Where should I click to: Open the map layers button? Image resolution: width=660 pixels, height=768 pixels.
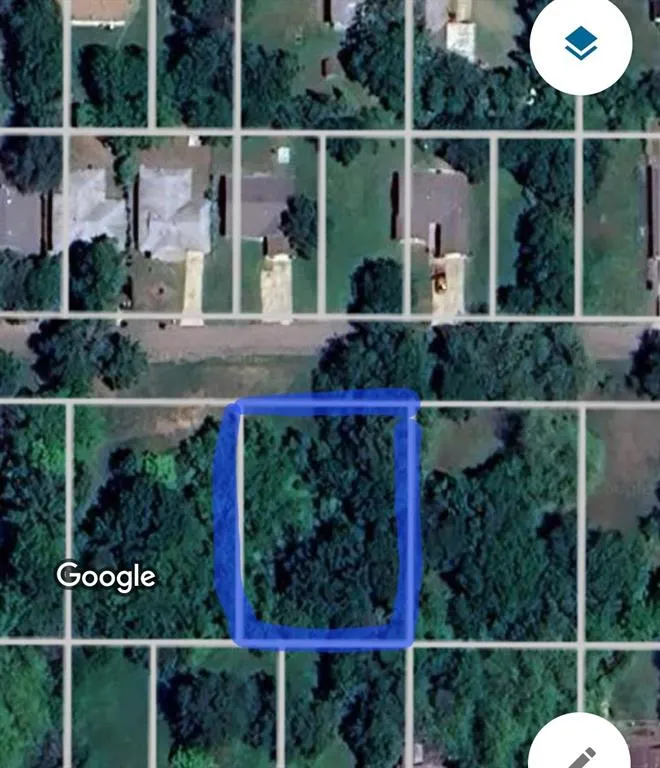581,43
